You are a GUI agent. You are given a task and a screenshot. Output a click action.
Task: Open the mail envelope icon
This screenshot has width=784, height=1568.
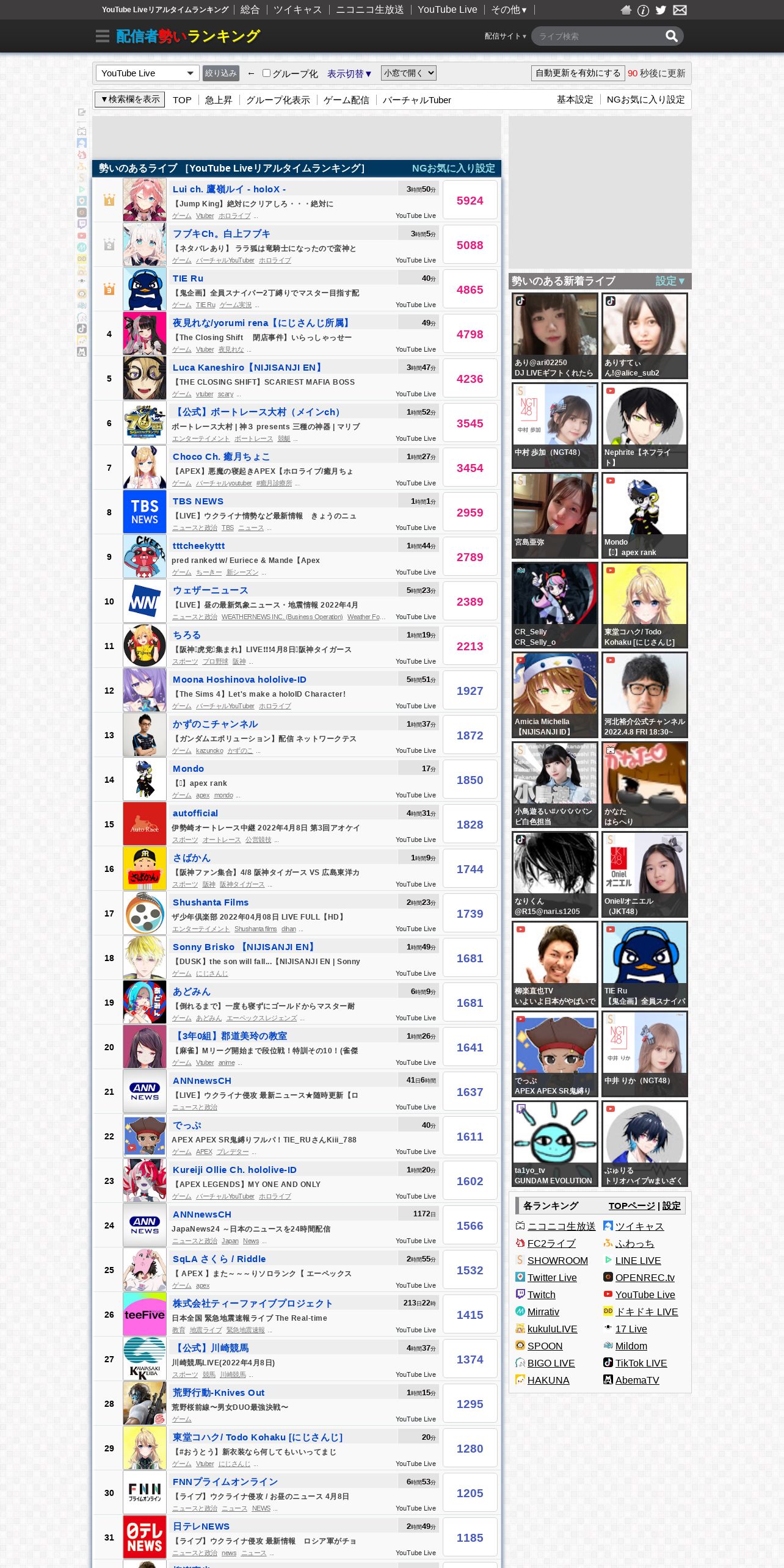click(680, 10)
